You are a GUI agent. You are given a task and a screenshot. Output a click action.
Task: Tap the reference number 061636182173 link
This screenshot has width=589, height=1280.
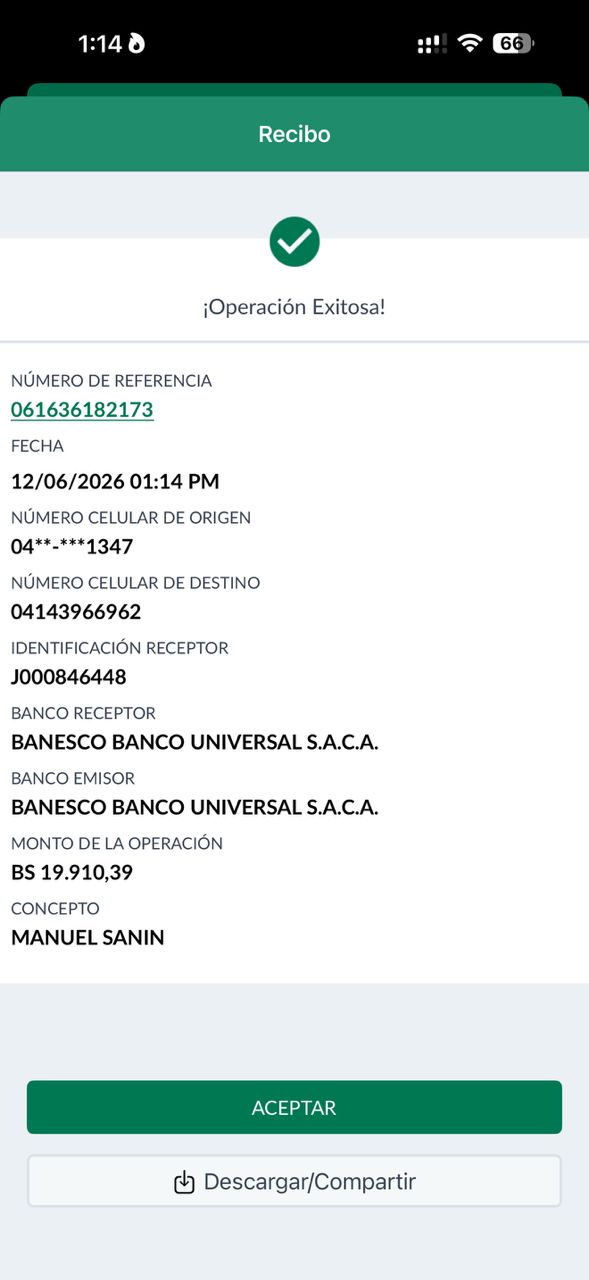coord(82,410)
